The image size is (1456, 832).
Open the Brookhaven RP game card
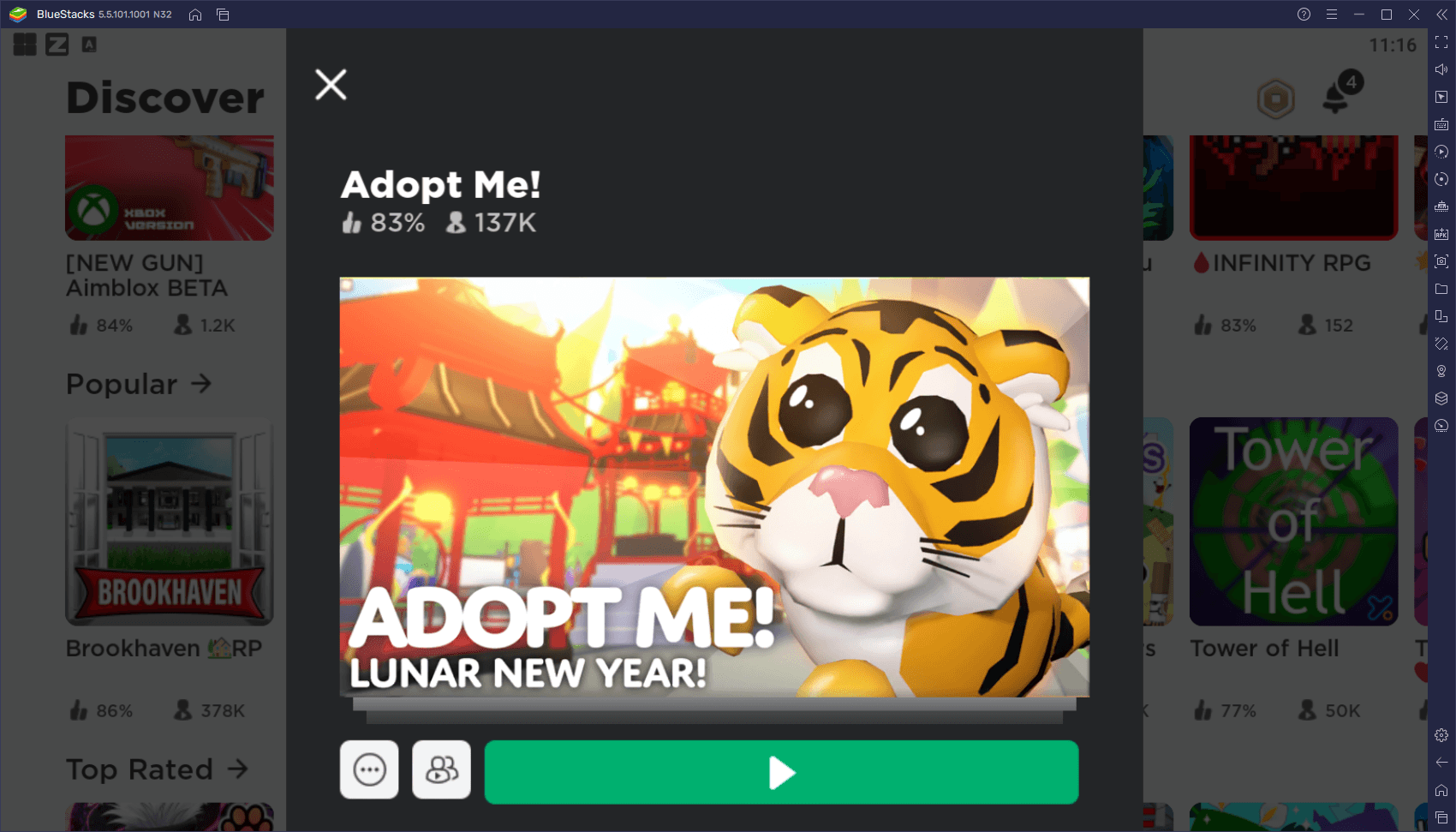coord(170,522)
